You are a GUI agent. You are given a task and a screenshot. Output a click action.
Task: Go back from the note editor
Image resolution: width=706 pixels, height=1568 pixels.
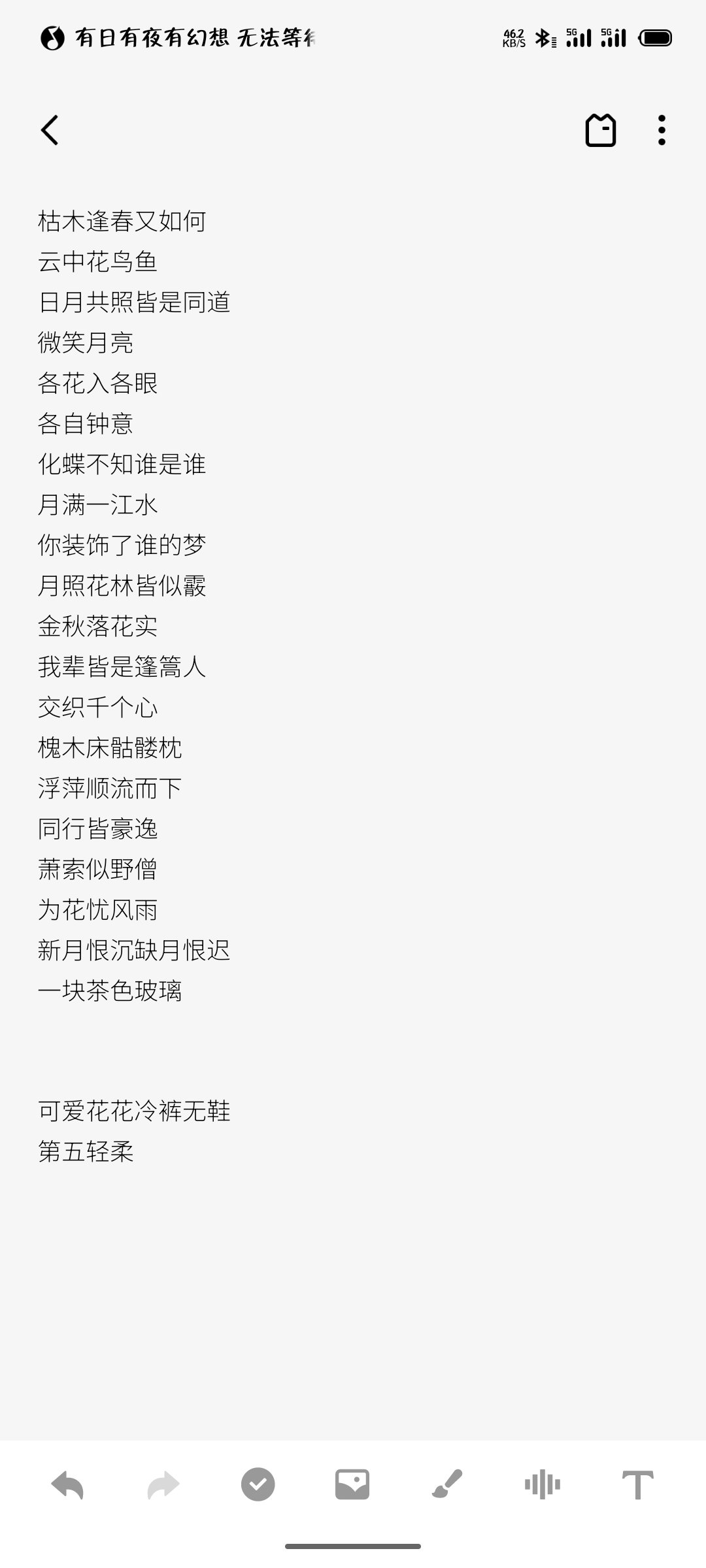pyautogui.click(x=50, y=130)
